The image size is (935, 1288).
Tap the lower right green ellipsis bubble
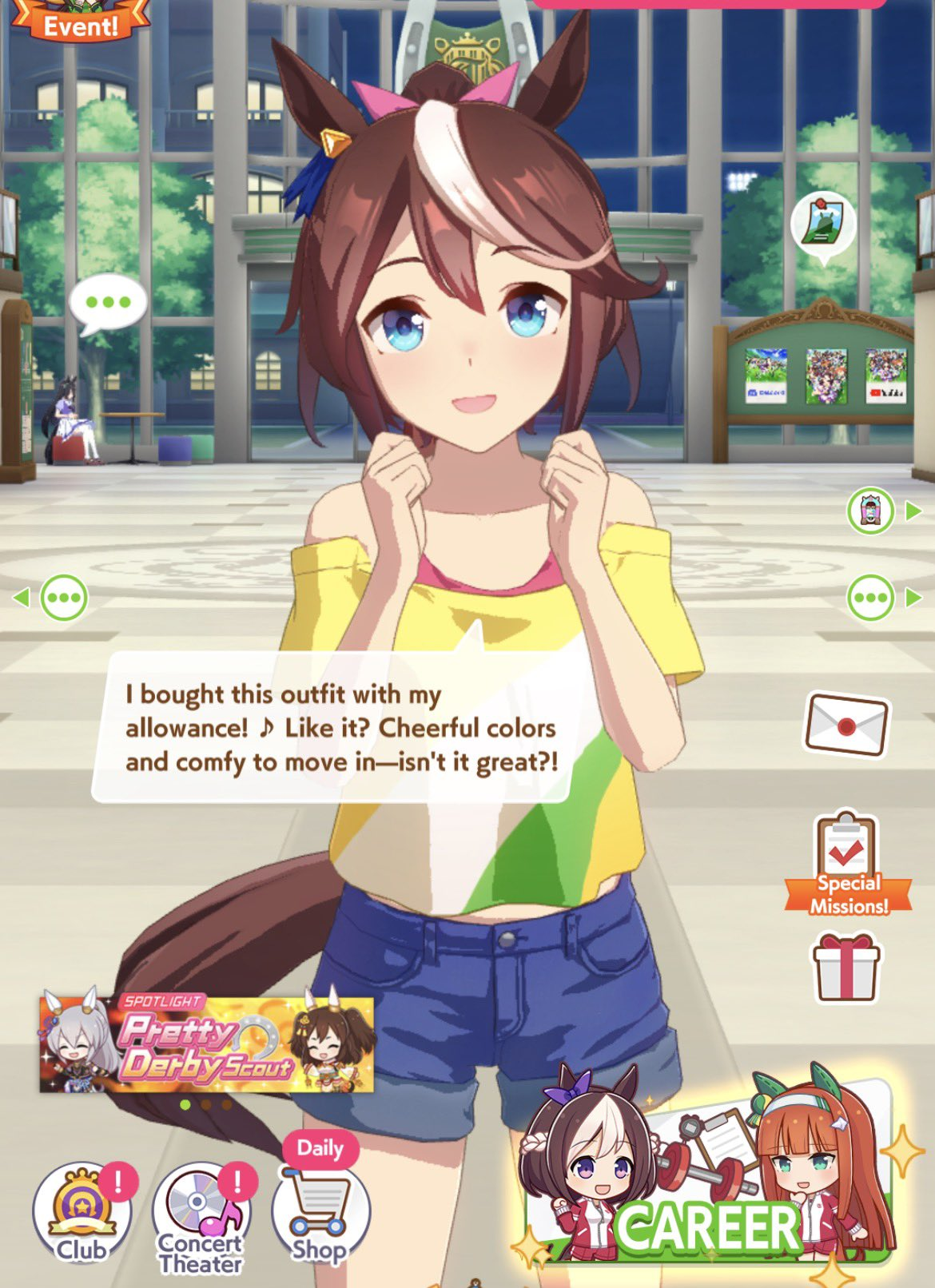(881, 597)
